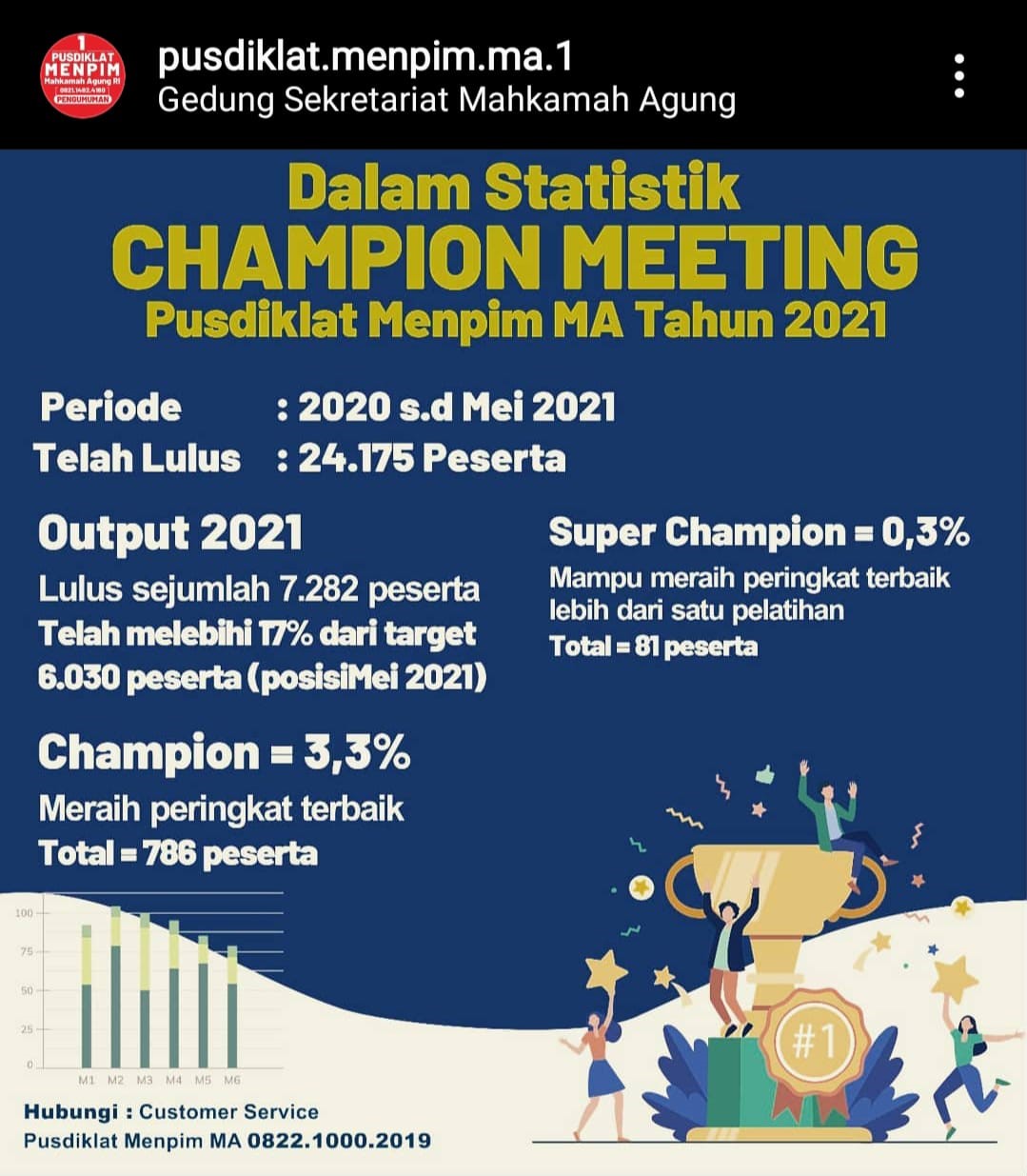The height and width of the screenshot is (1176, 1027).
Task: Open the pusdiklat.menpim.ma.1 username
Action: (x=365, y=56)
